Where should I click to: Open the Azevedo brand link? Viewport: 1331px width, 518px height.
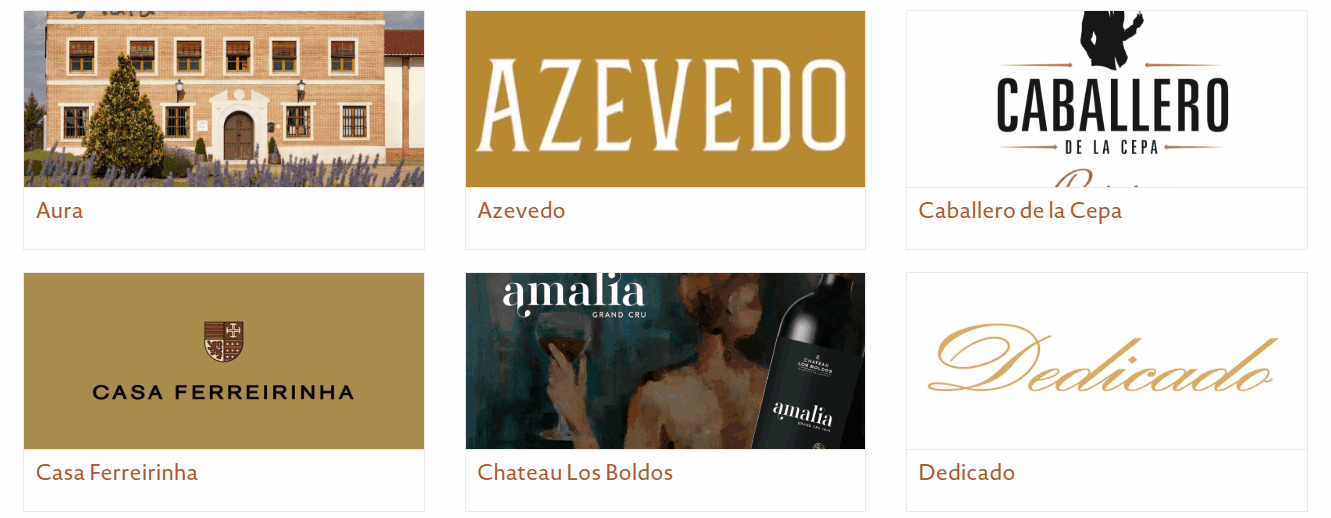[x=521, y=211]
